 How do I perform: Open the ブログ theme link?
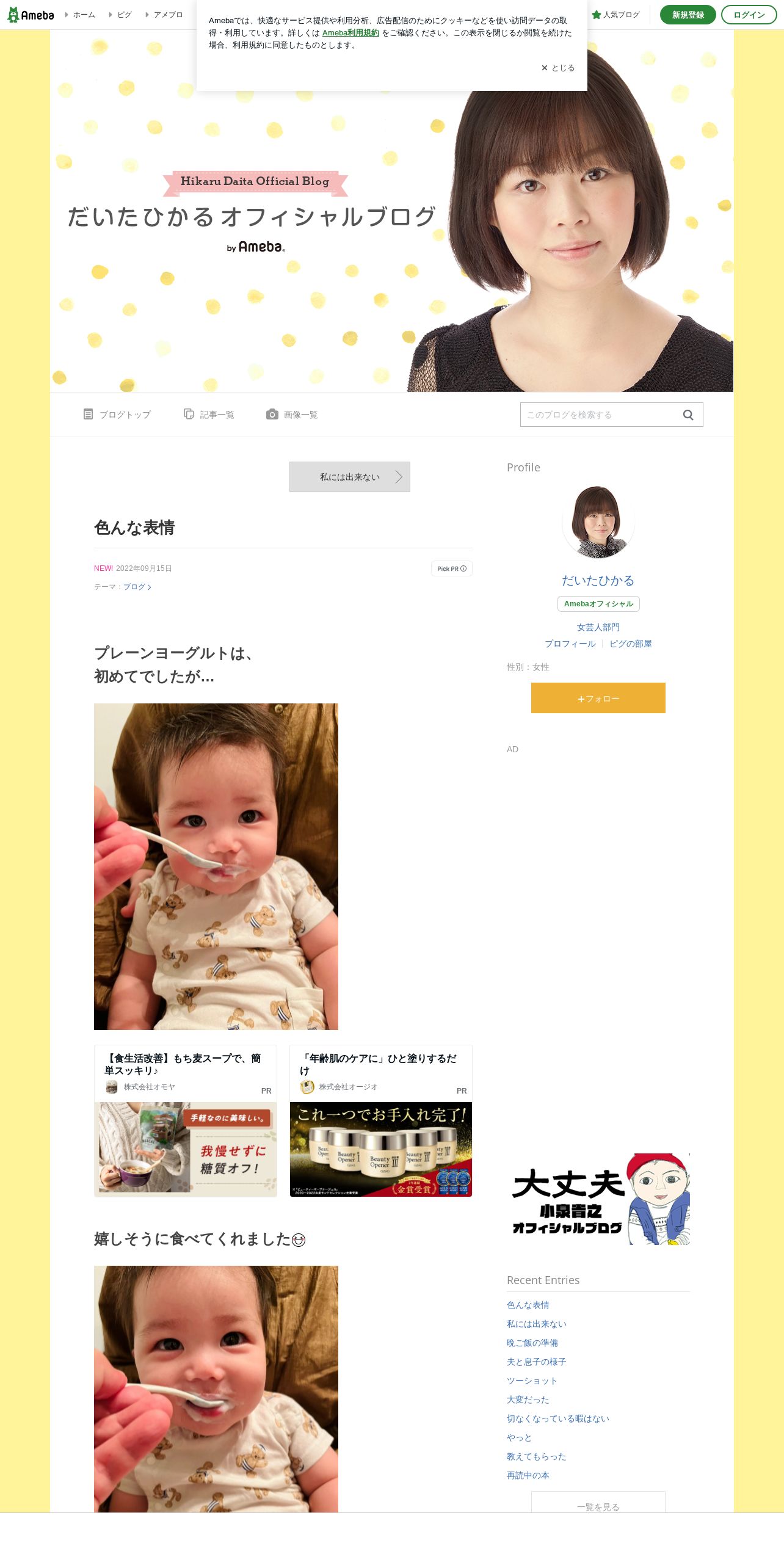[137, 587]
